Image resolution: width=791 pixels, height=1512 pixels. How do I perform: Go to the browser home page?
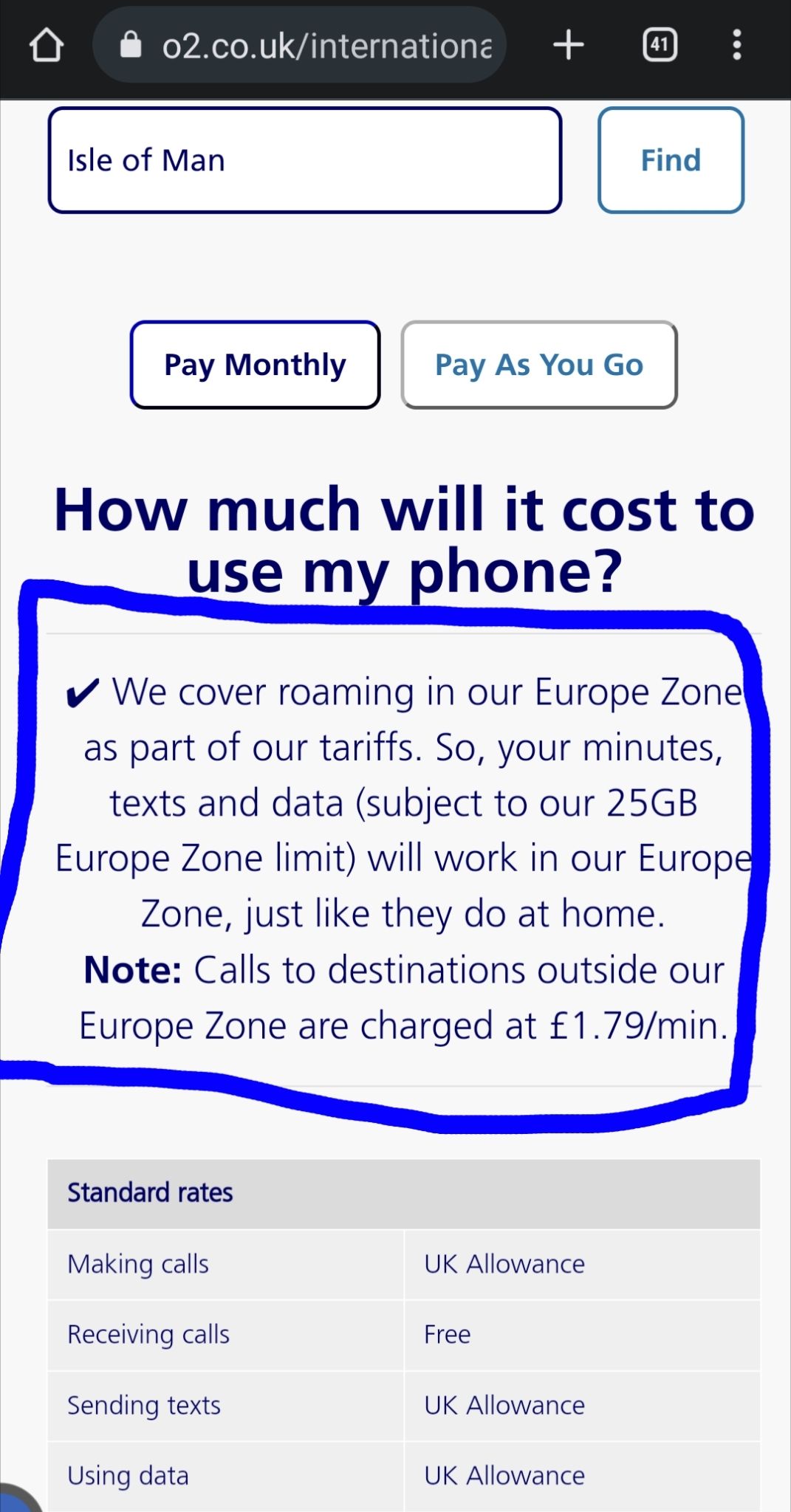coord(47,46)
